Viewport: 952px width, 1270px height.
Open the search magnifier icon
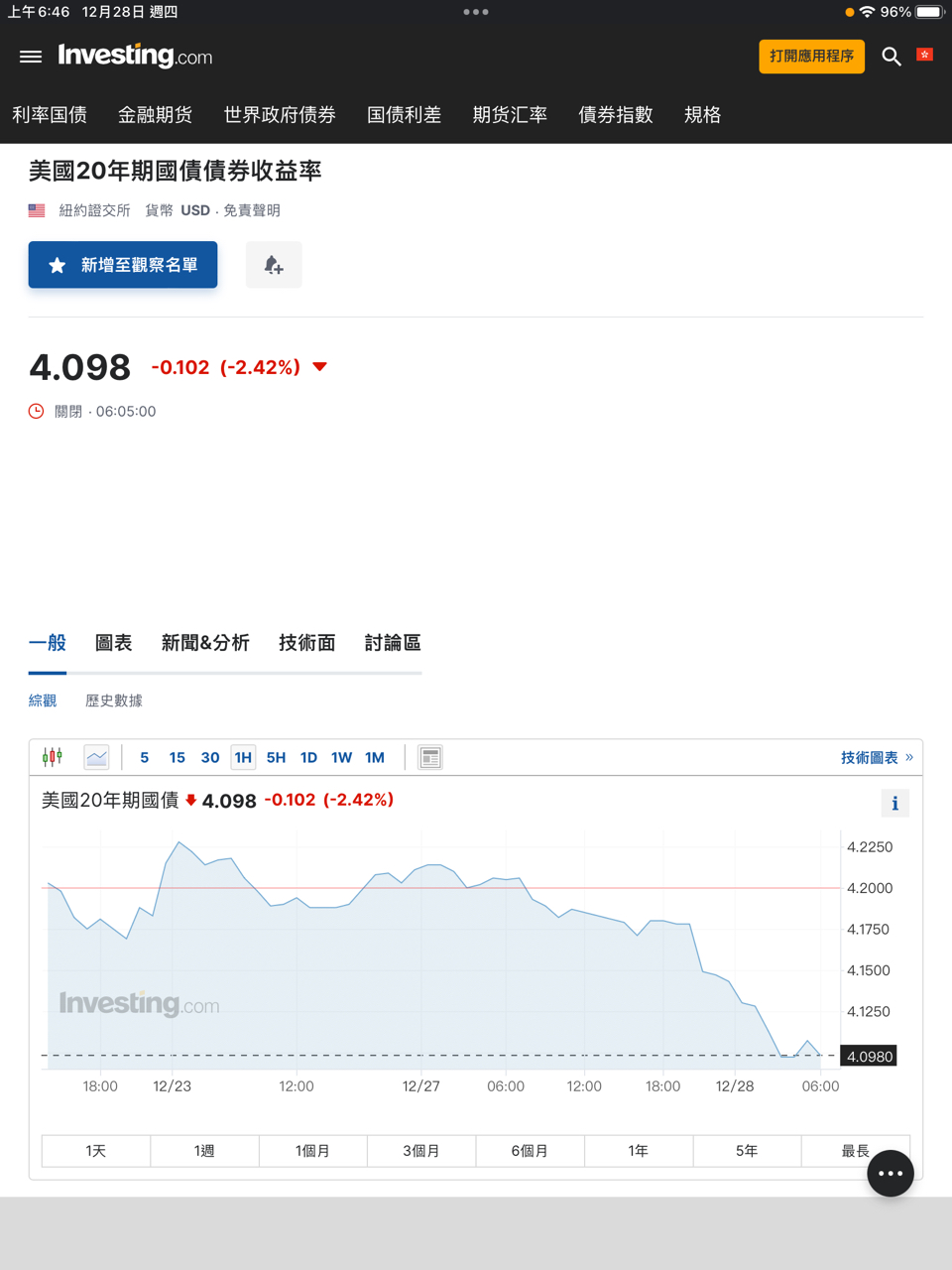tap(891, 57)
